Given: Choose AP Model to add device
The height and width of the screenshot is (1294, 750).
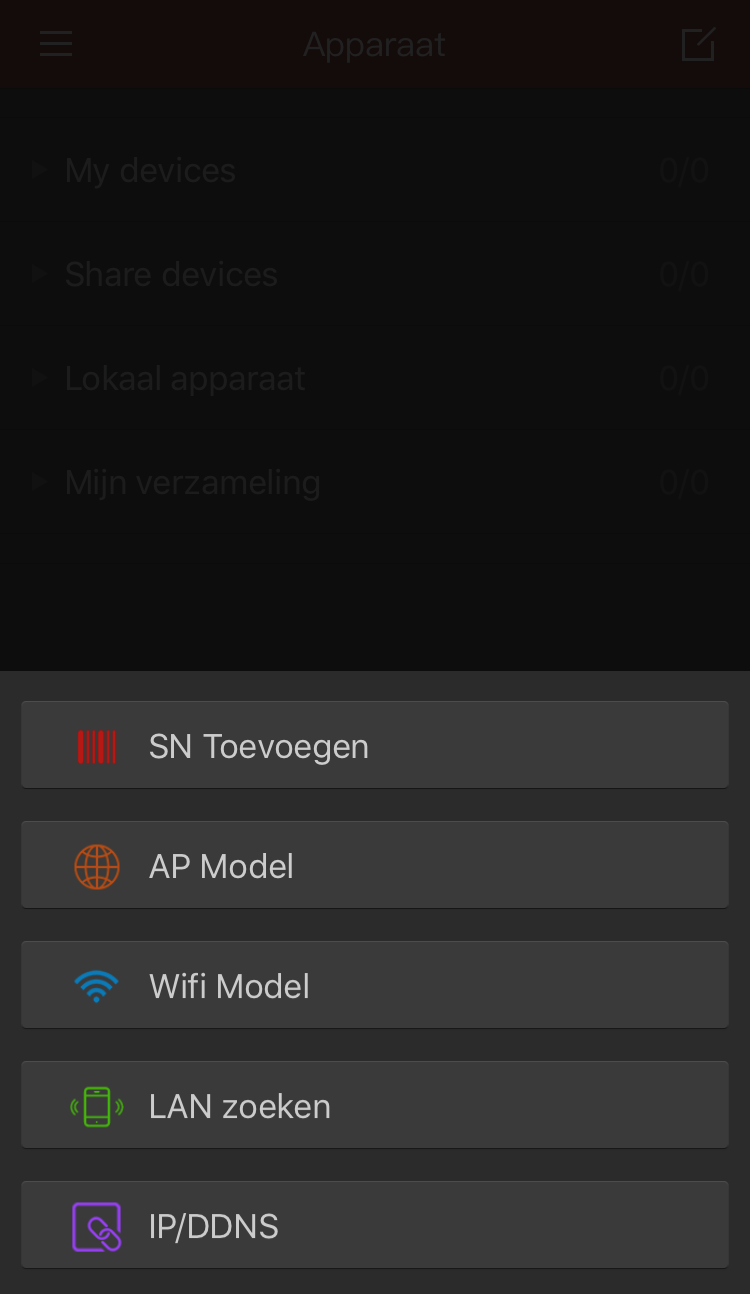Looking at the screenshot, I should point(375,865).
